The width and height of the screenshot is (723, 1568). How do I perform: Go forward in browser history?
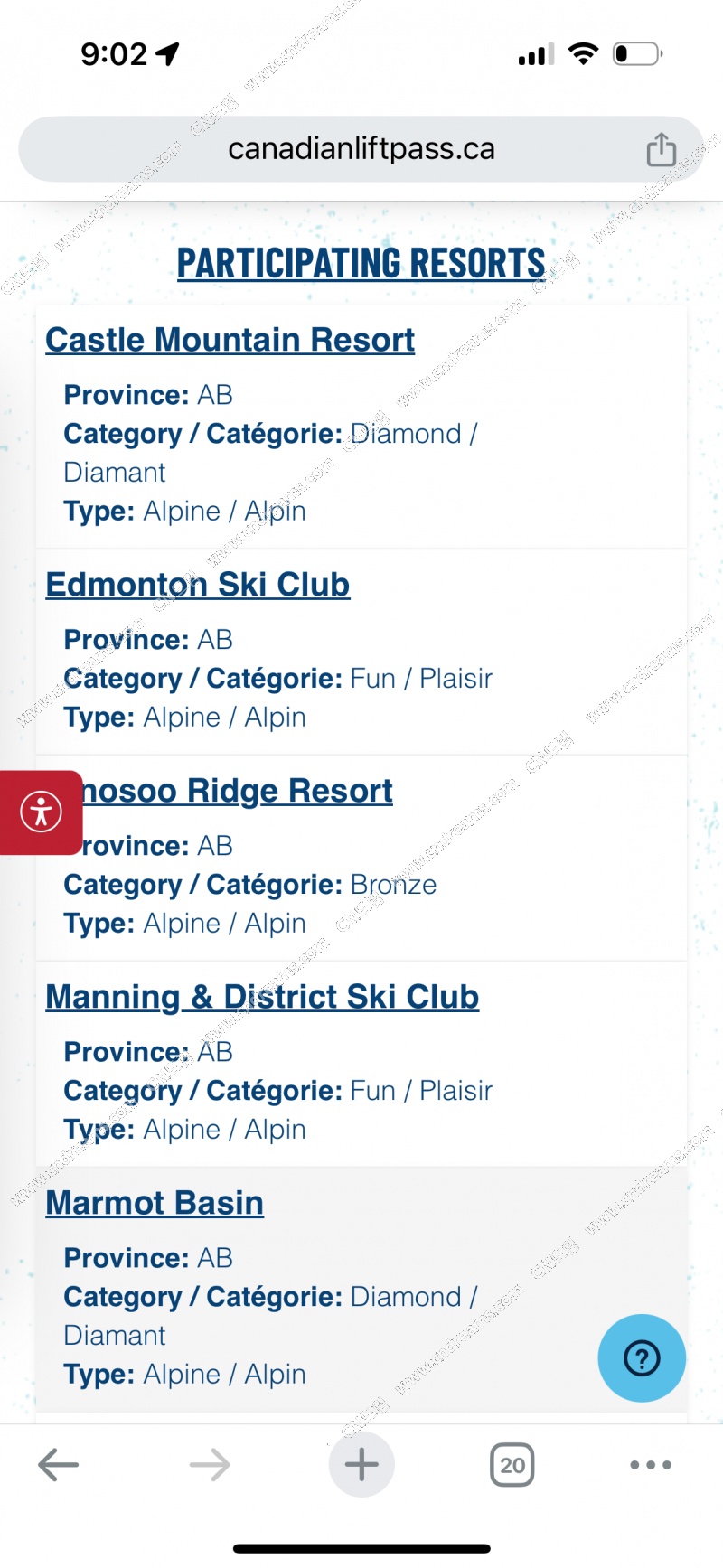(x=210, y=1464)
